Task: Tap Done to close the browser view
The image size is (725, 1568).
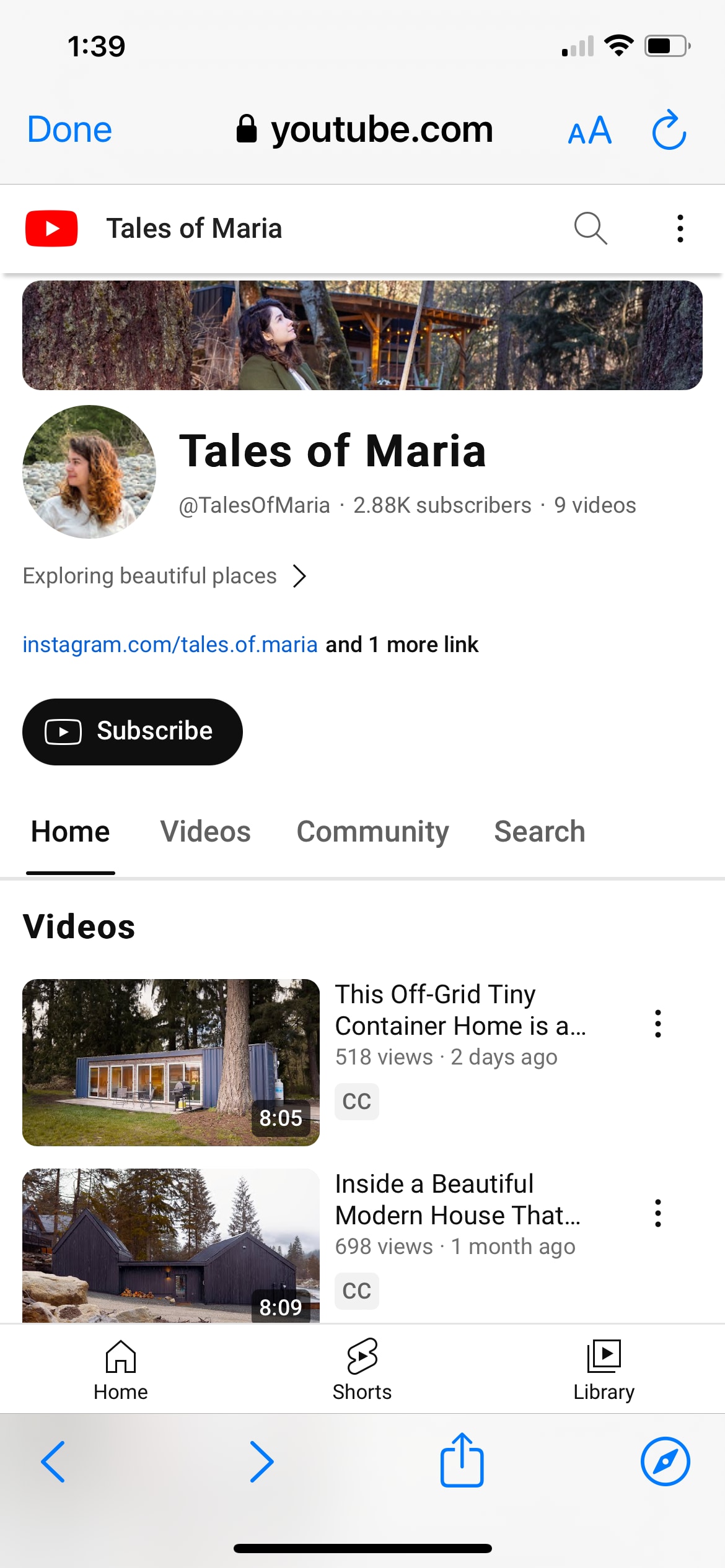Action: pos(69,129)
